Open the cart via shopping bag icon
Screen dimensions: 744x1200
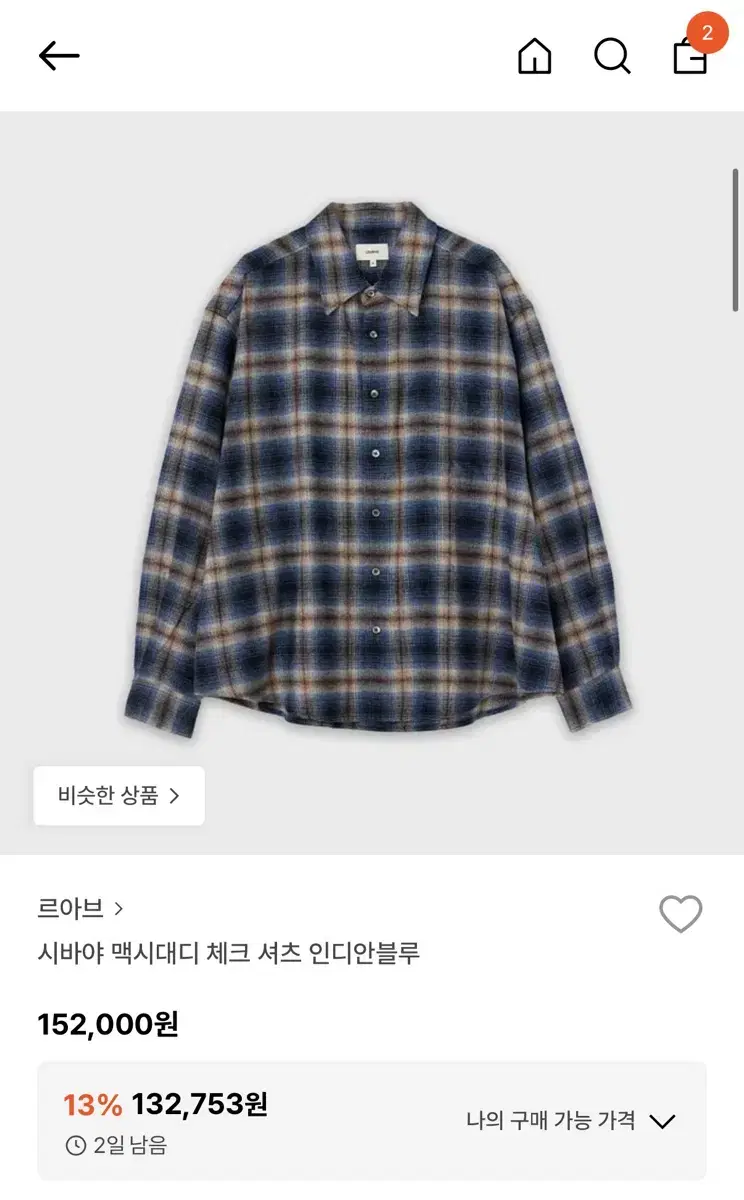[692, 60]
